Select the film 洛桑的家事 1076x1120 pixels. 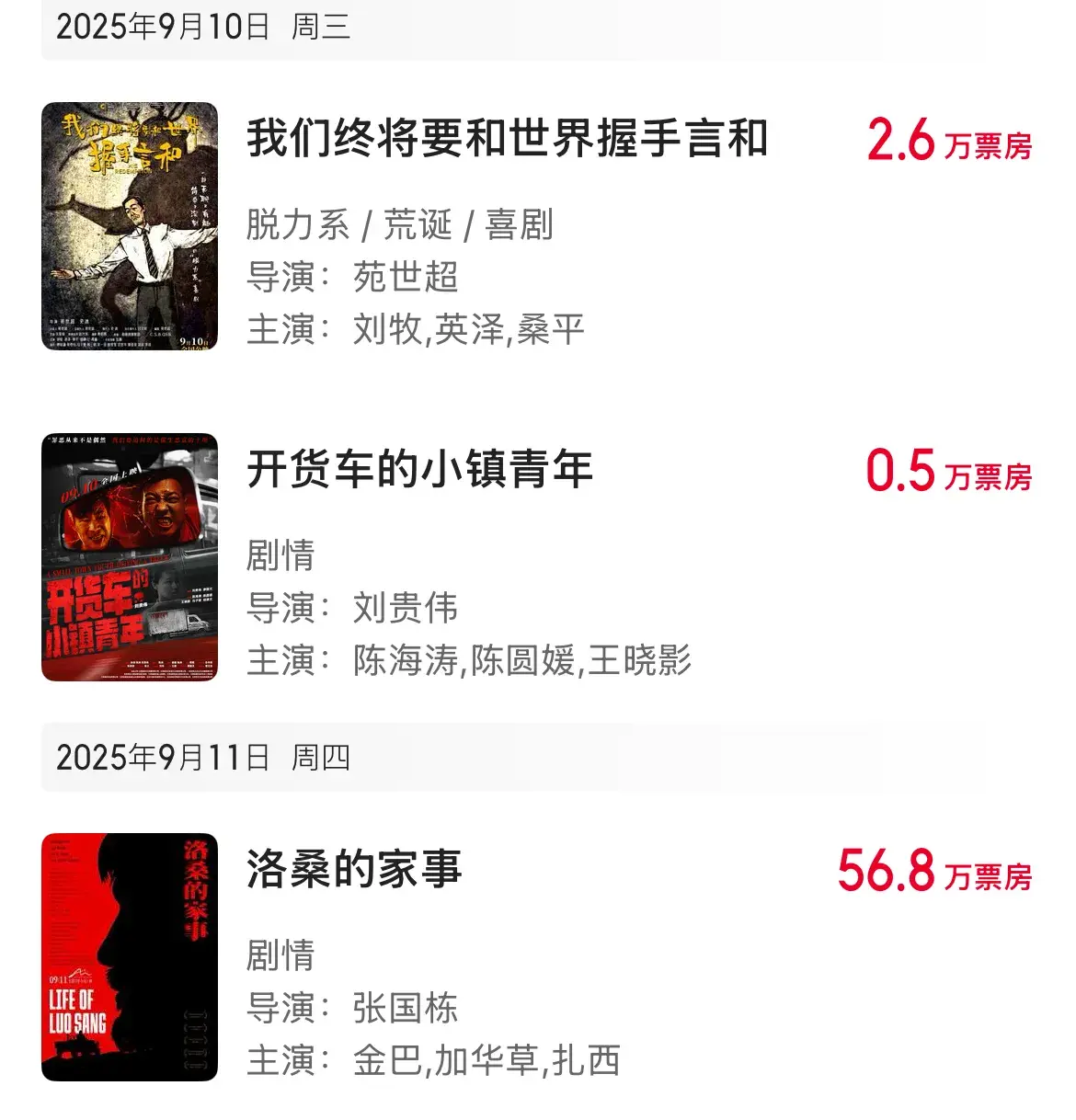click(354, 870)
